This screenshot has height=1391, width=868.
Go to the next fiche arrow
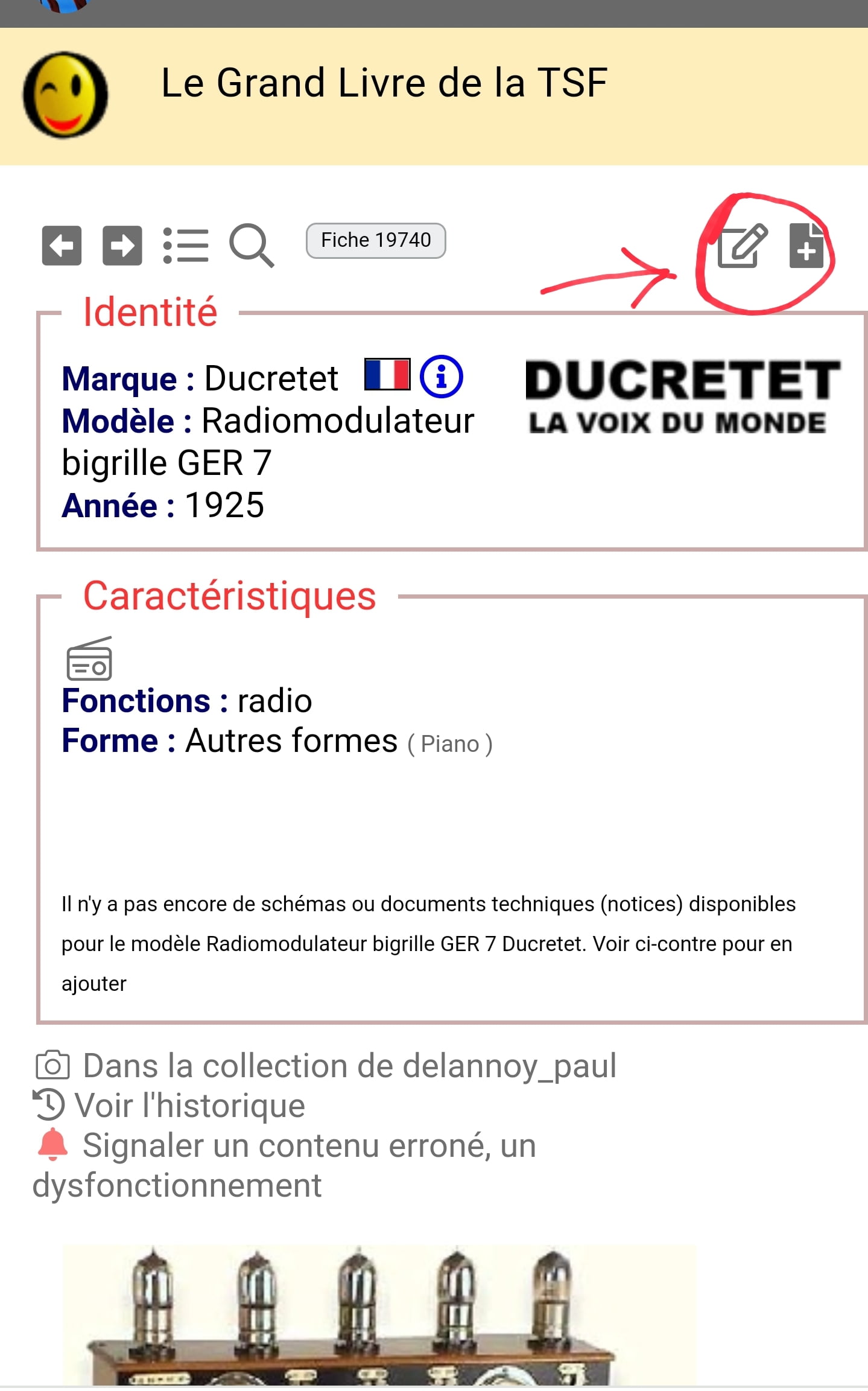click(122, 246)
